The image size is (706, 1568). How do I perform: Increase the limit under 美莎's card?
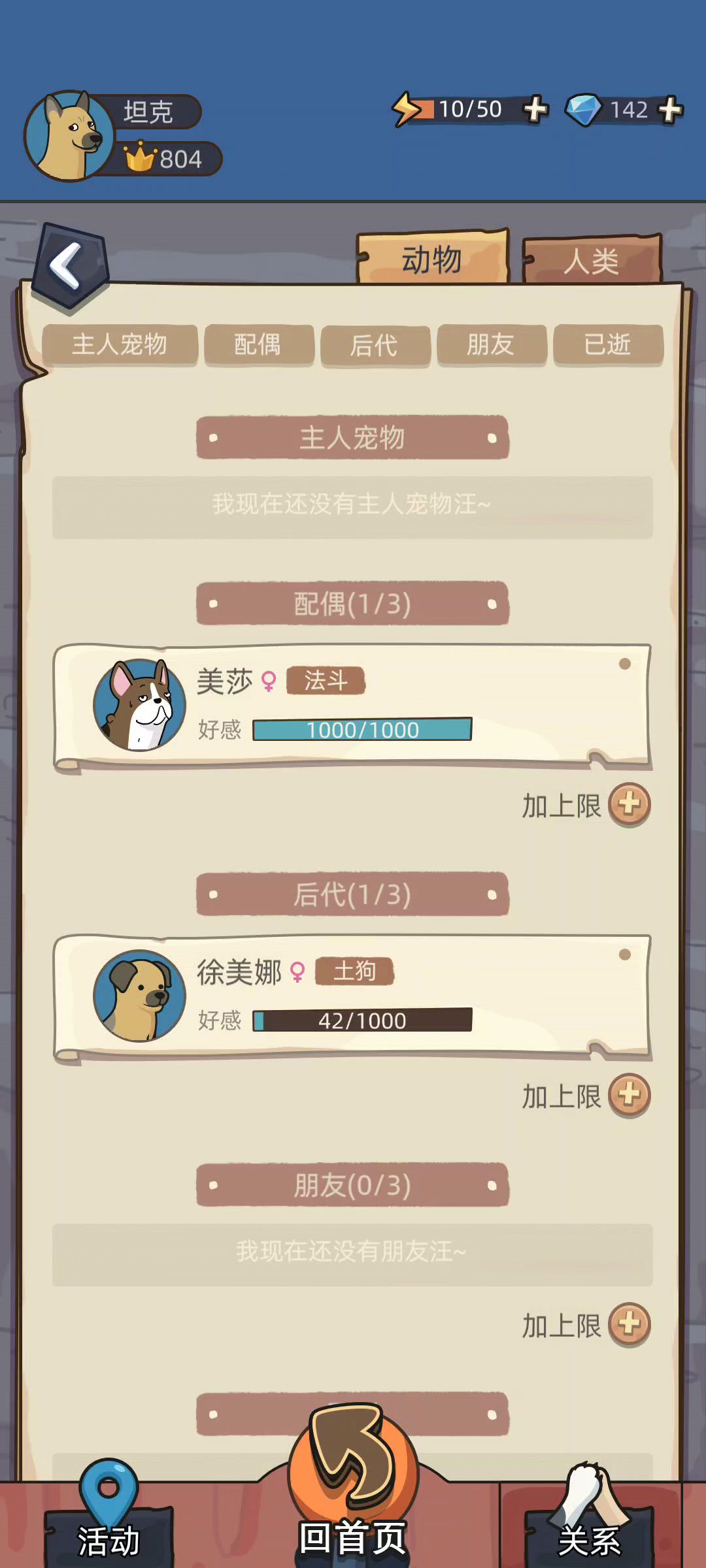point(629,804)
